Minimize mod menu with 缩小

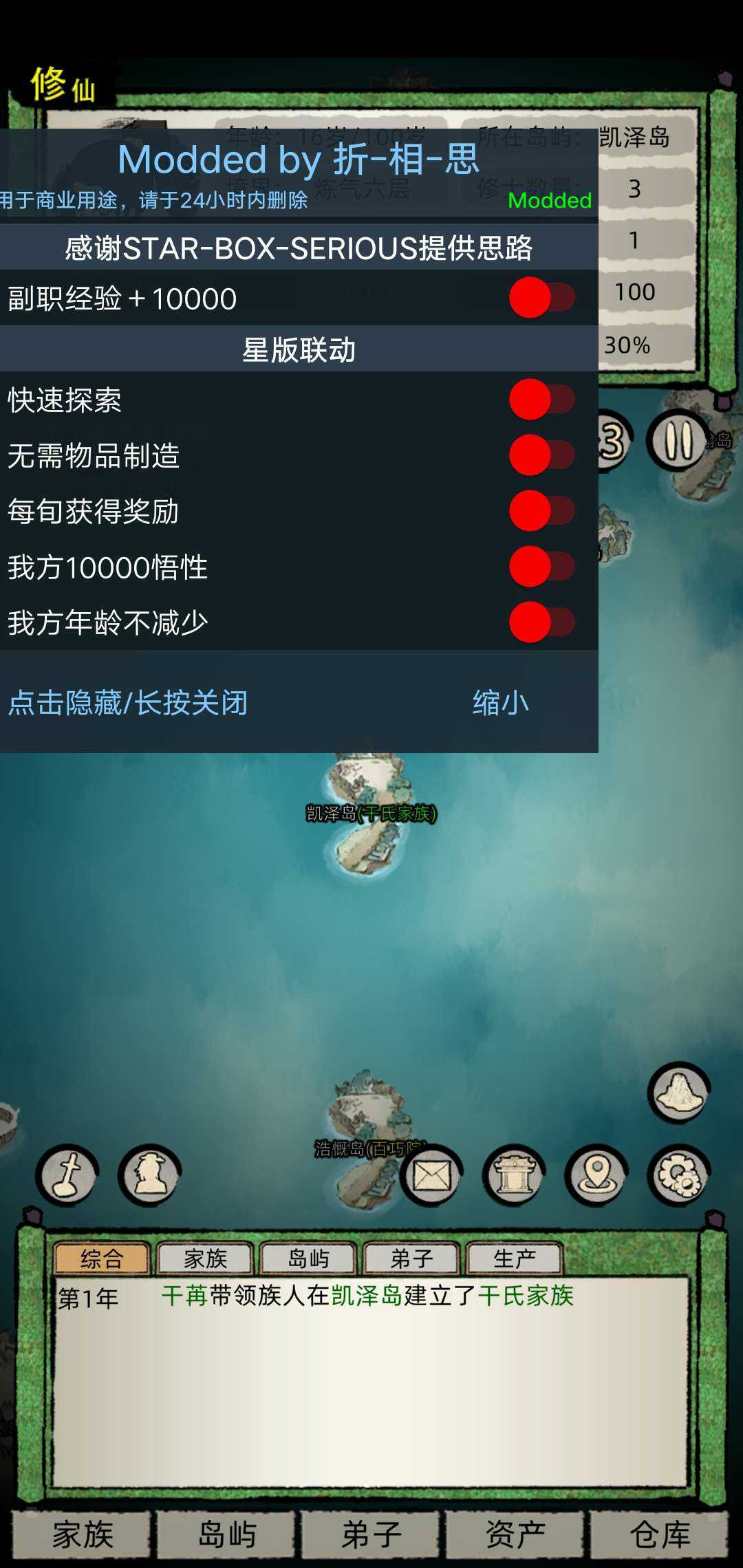(x=500, y=703)
